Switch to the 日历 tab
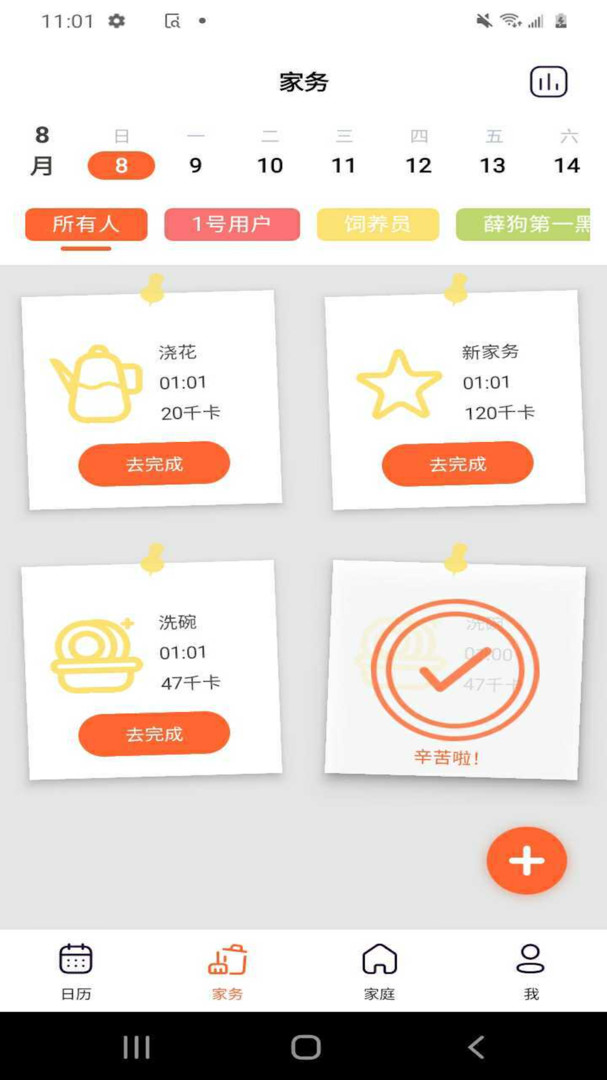This screenshot has height=1080, width=607. tap(76, 972)
